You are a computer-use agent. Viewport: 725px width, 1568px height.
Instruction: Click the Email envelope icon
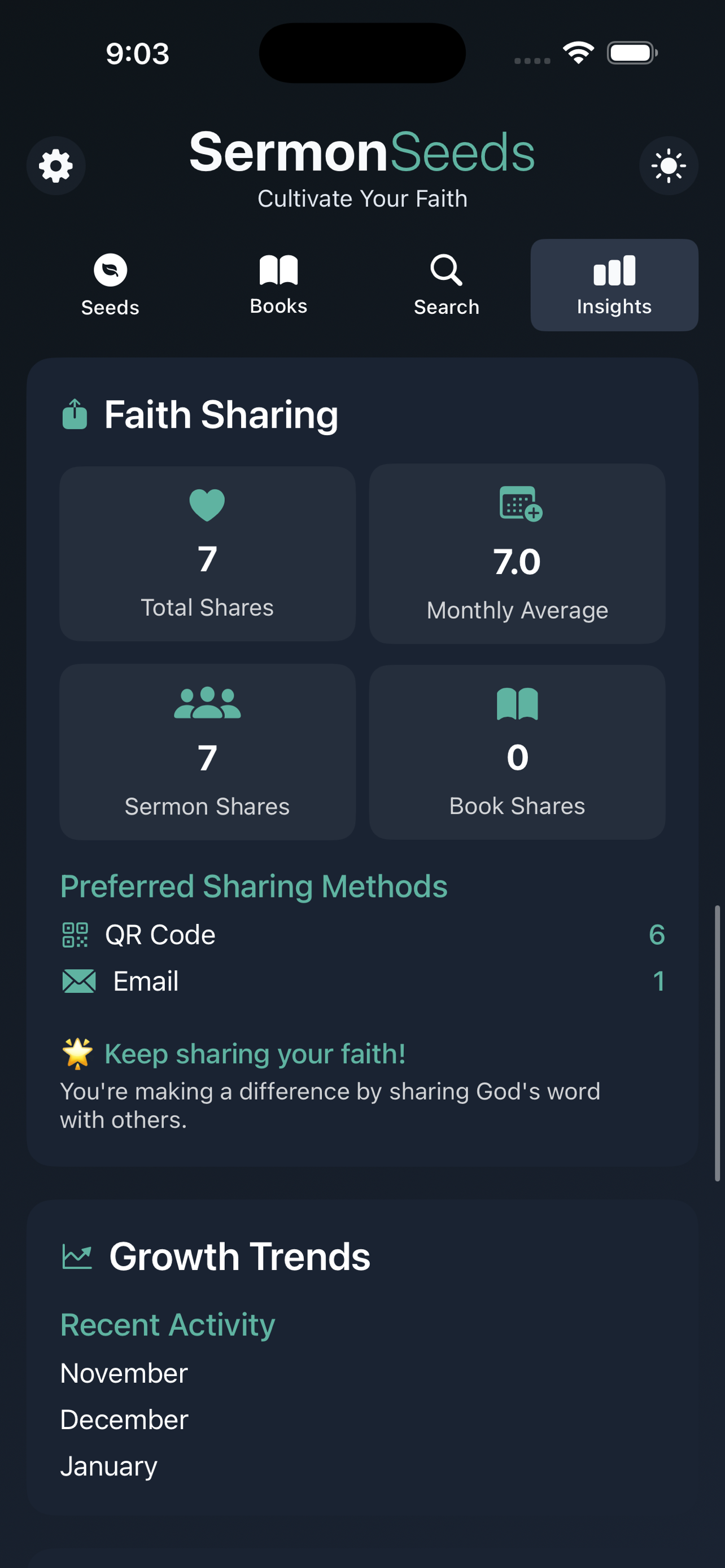[78, 980]
